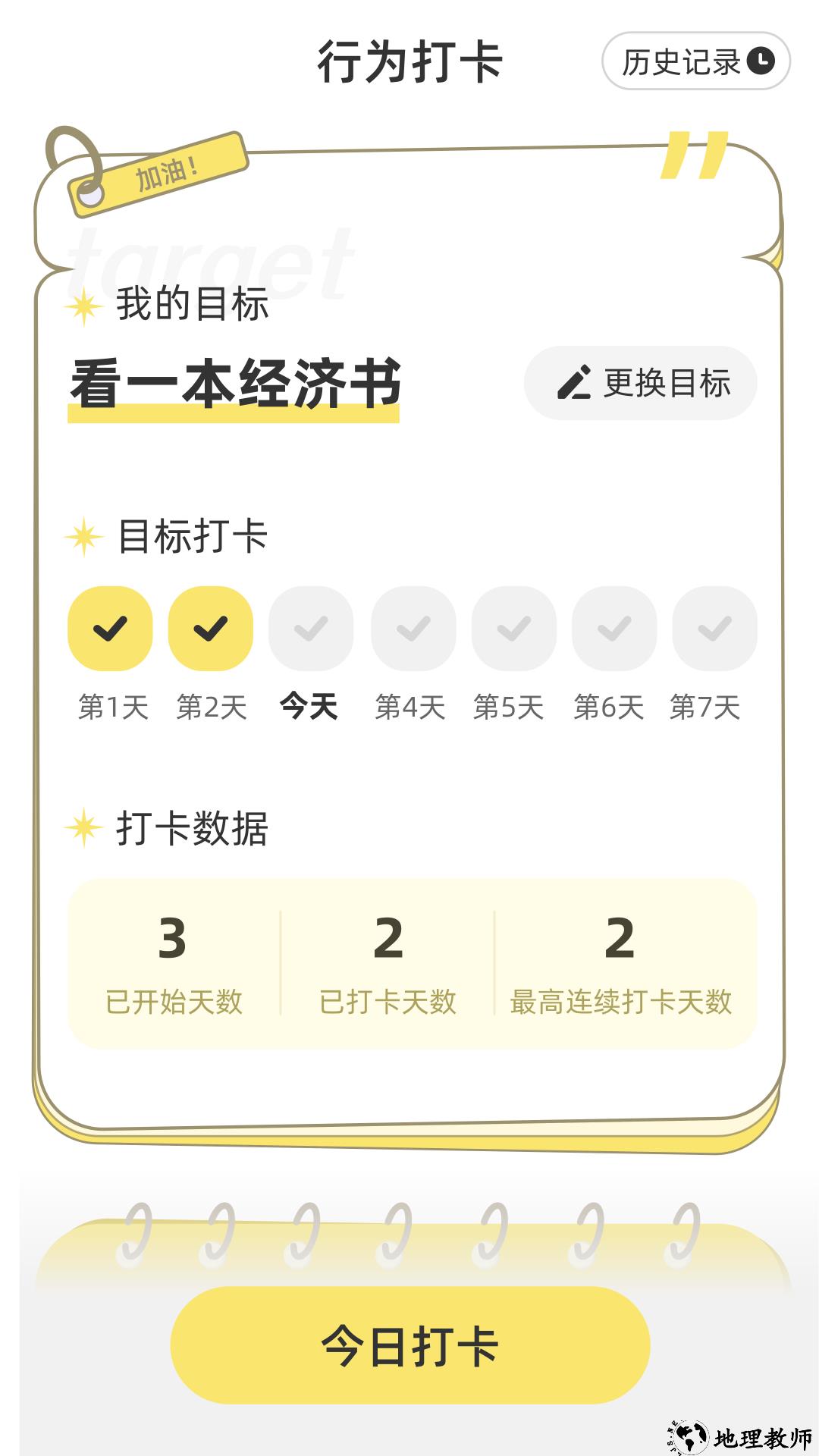Click the gray checkmark above 第5天
Screen dimensions: 819x1456
513,629
